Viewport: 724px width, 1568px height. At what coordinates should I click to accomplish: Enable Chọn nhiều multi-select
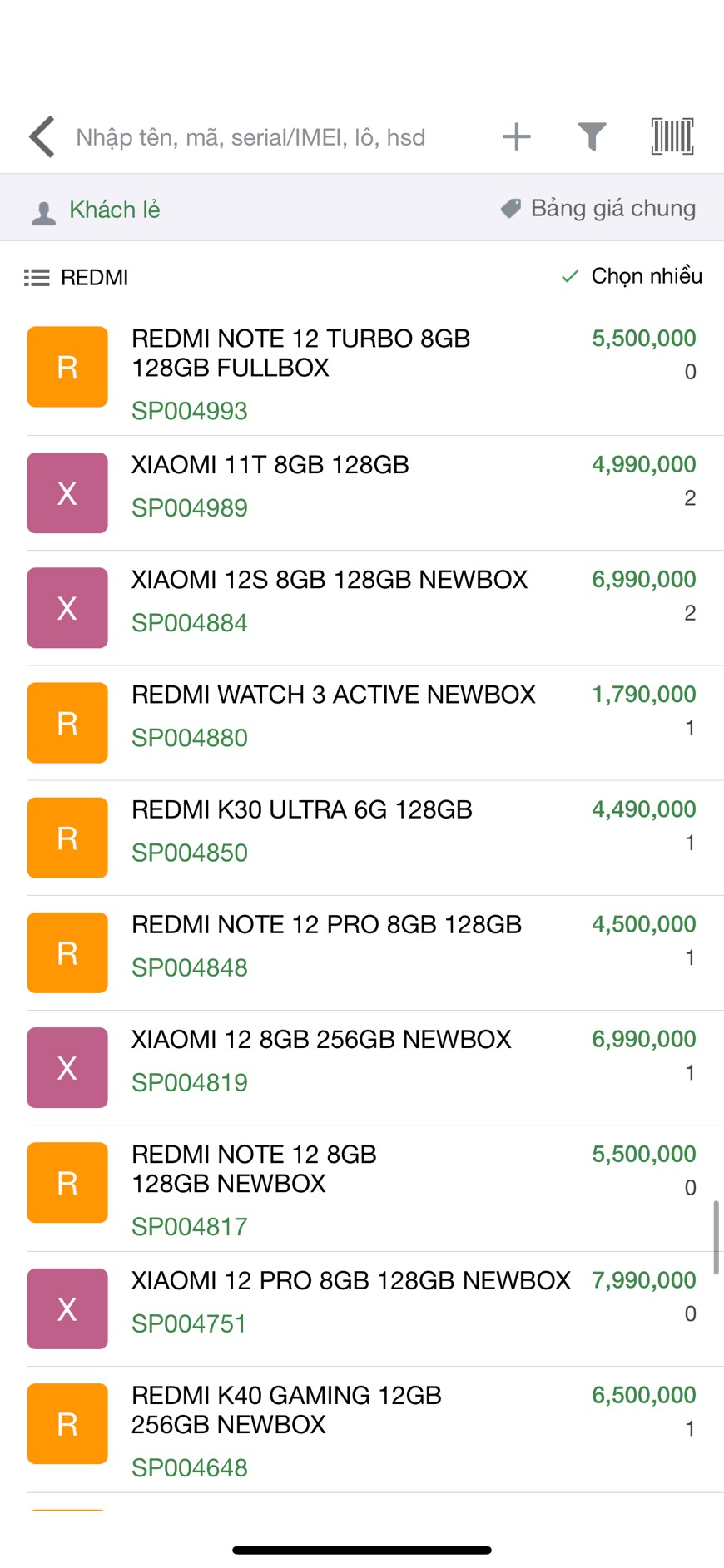pos(632,276)
